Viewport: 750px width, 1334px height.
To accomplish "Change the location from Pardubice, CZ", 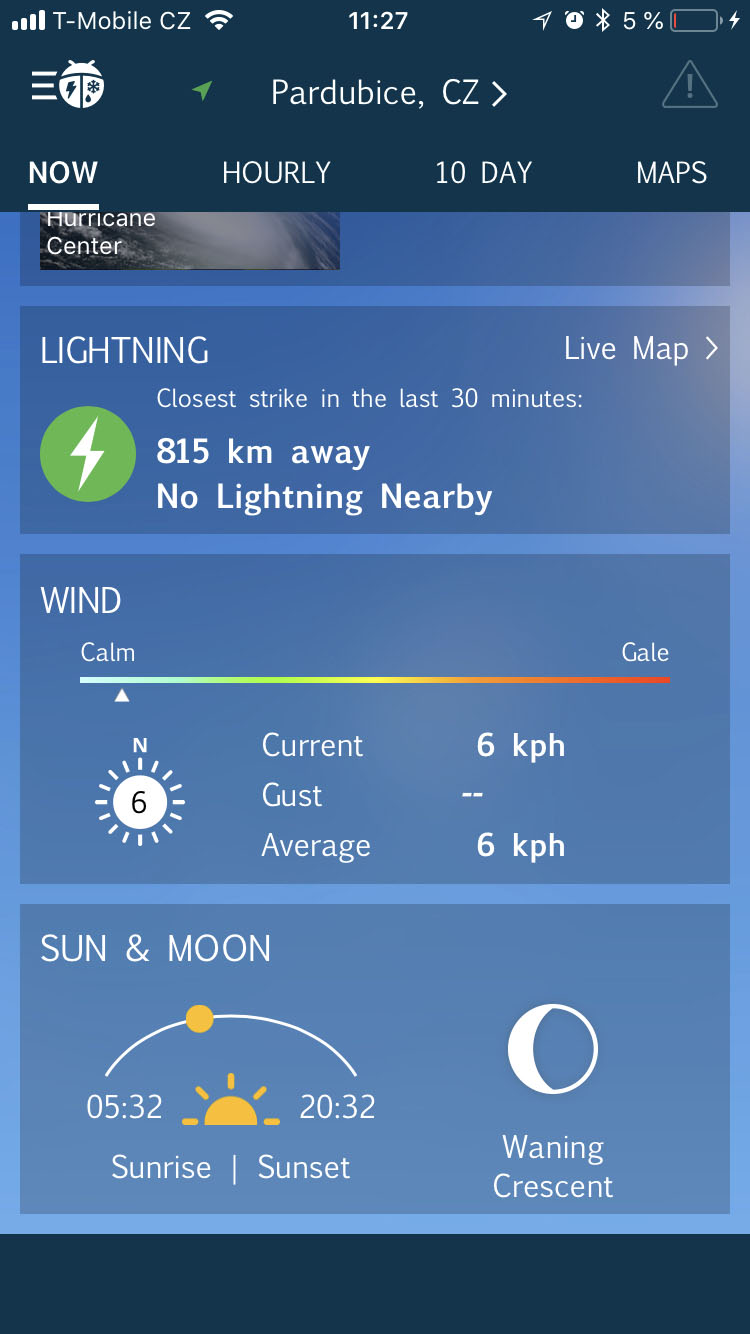I will click(x=389, y=93).
